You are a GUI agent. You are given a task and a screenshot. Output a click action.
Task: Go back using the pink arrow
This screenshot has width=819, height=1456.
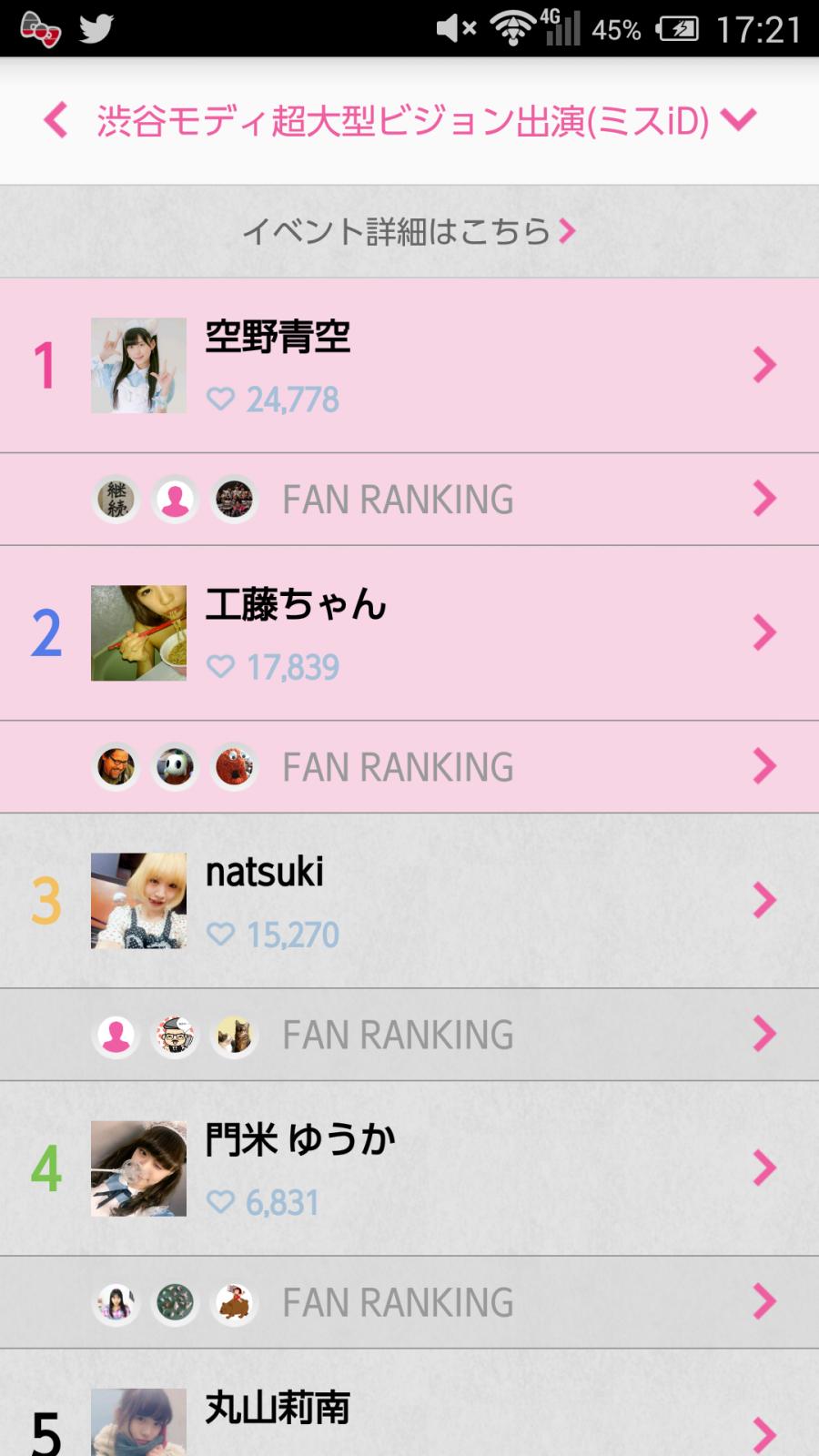[x=56, y=120]
